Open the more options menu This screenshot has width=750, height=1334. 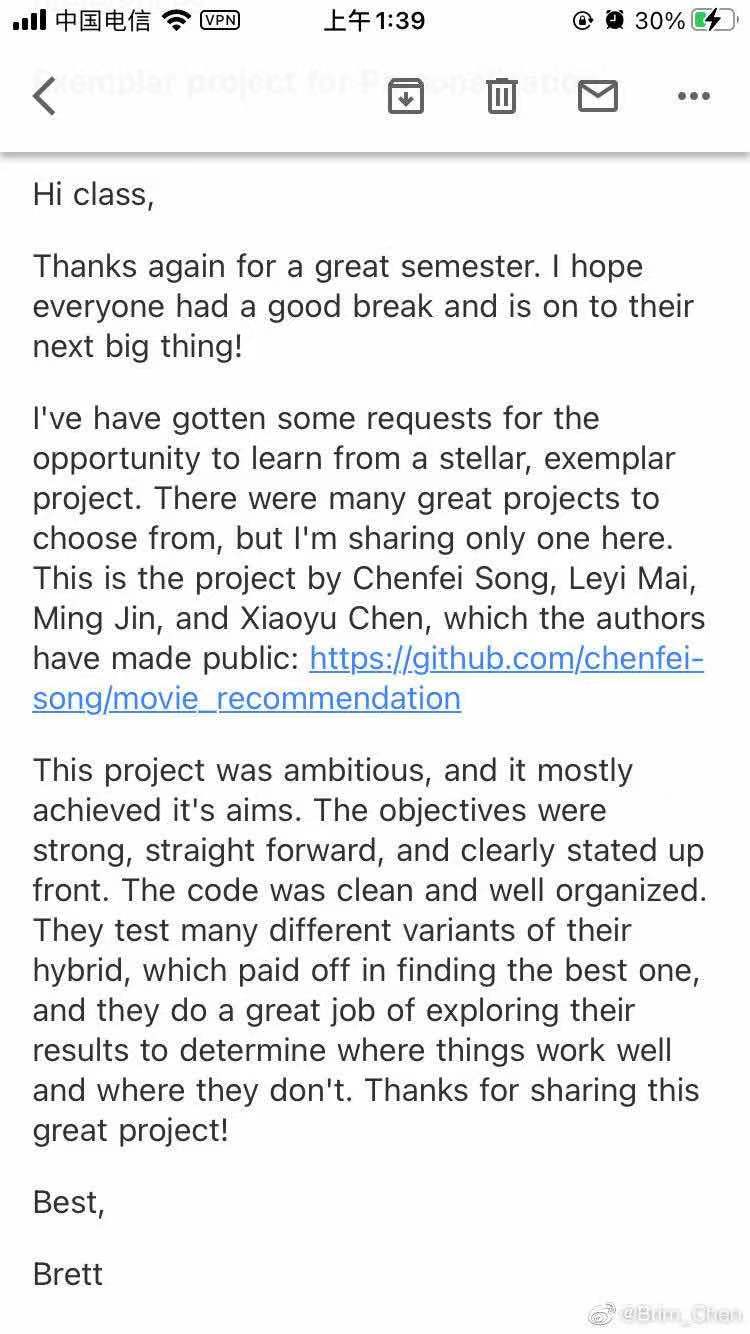click(694, 96)
